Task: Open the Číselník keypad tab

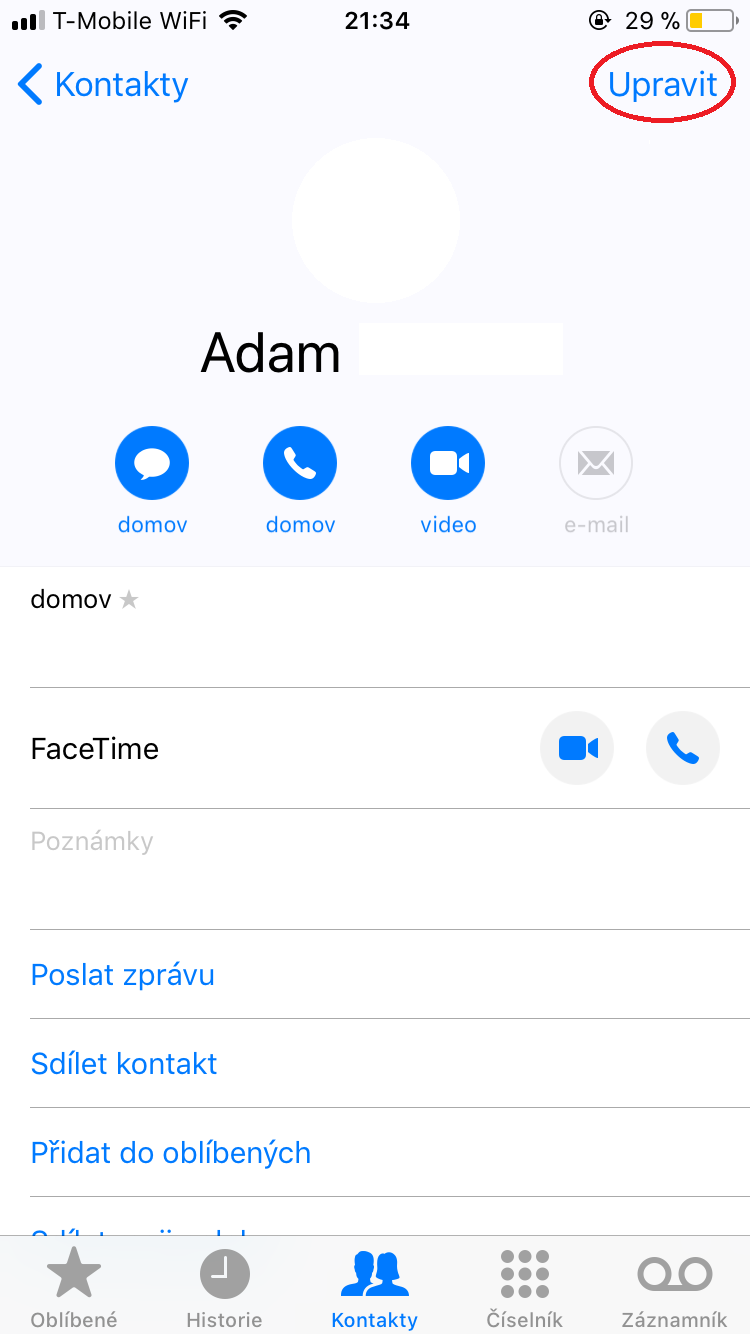Action: click(525, 1289)
